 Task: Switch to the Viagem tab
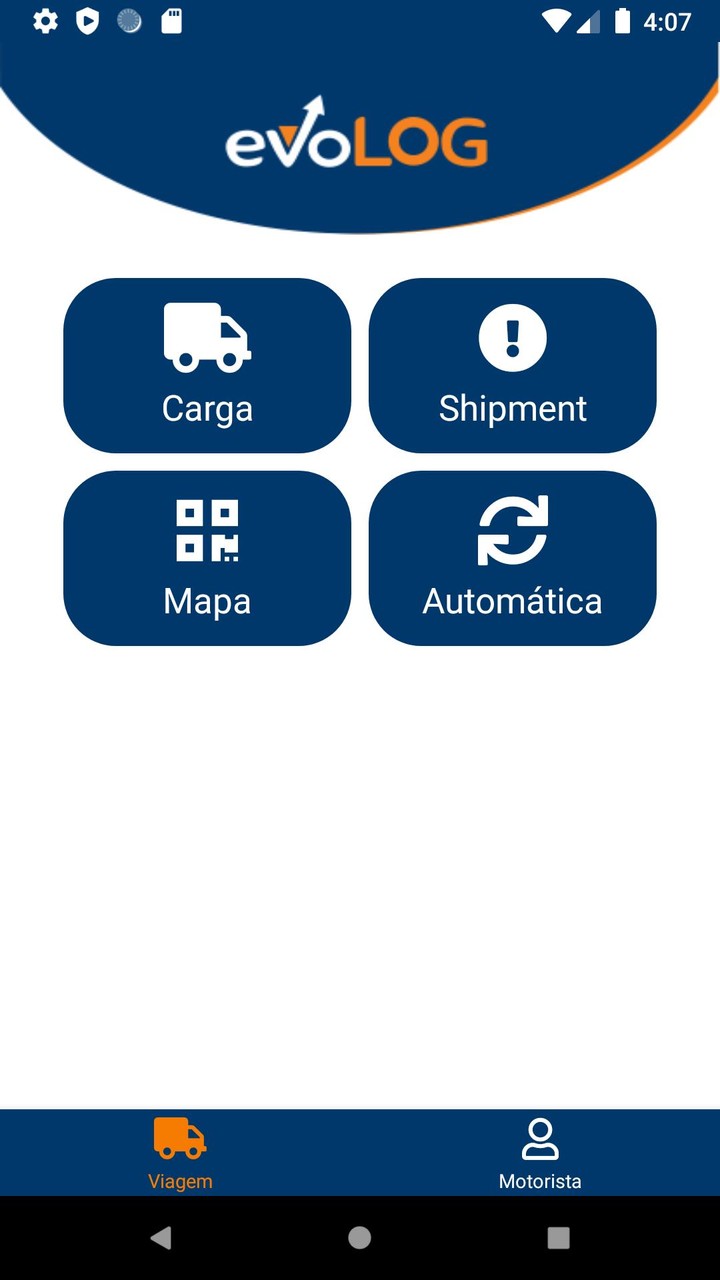click(x=179, y=1152)
